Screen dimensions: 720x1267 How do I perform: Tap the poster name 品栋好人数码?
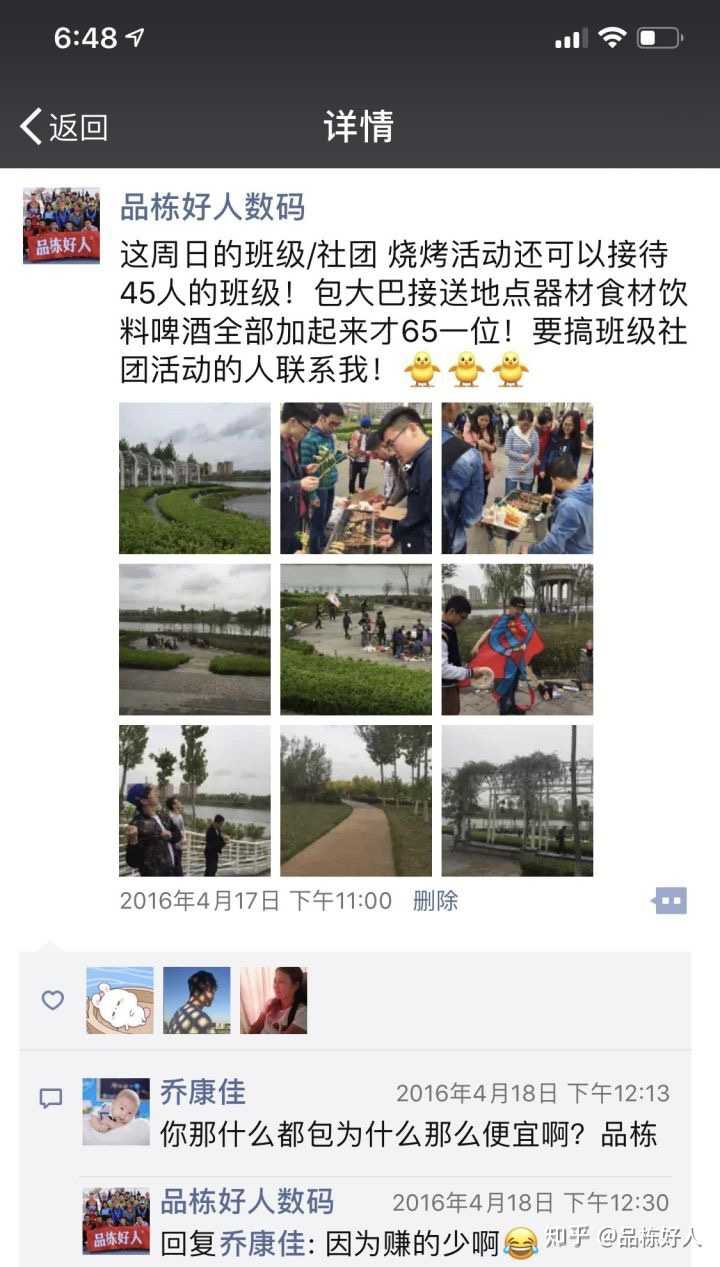tap(212, 207)
